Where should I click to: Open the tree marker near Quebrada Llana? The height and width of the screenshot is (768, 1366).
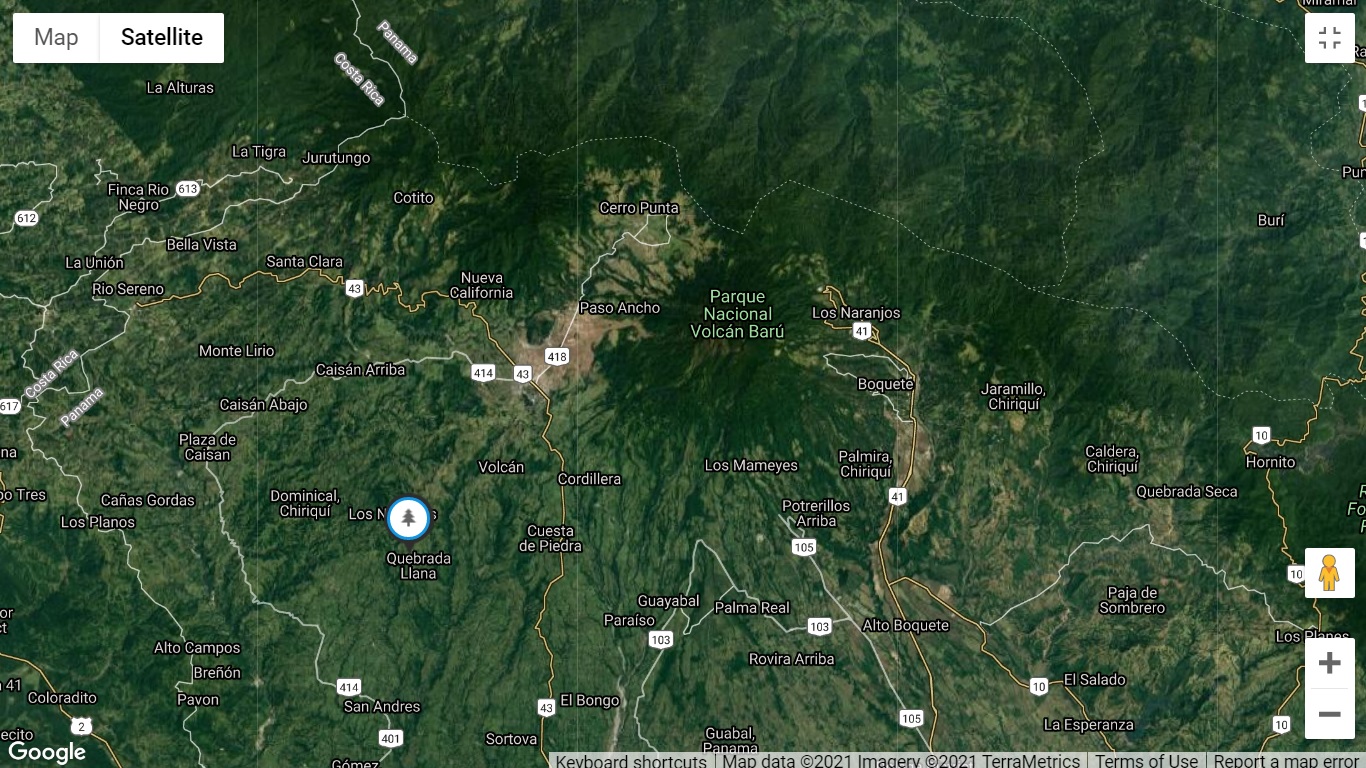point(408,518)
